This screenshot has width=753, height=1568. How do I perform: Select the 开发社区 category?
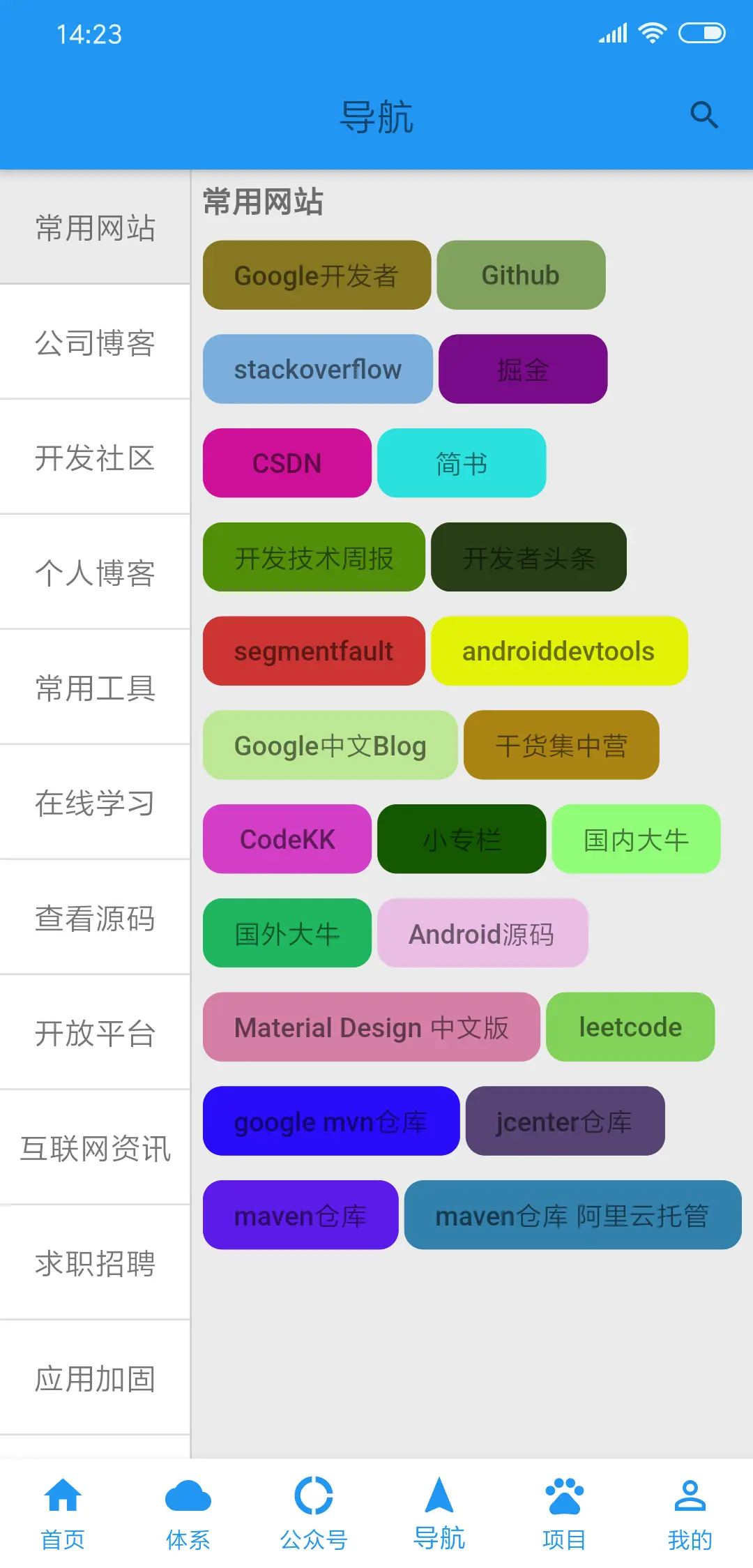point(95,458)
